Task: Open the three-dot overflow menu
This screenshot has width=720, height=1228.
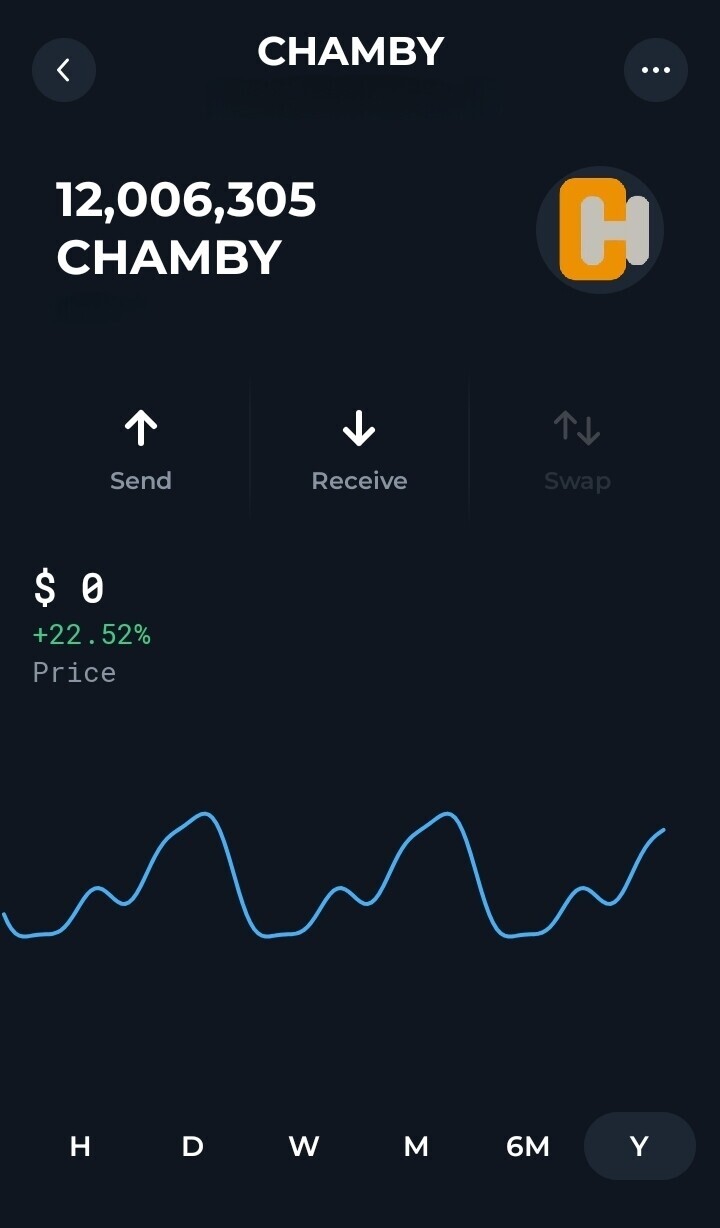Action: pyautogui.click(x=656, y=70)
